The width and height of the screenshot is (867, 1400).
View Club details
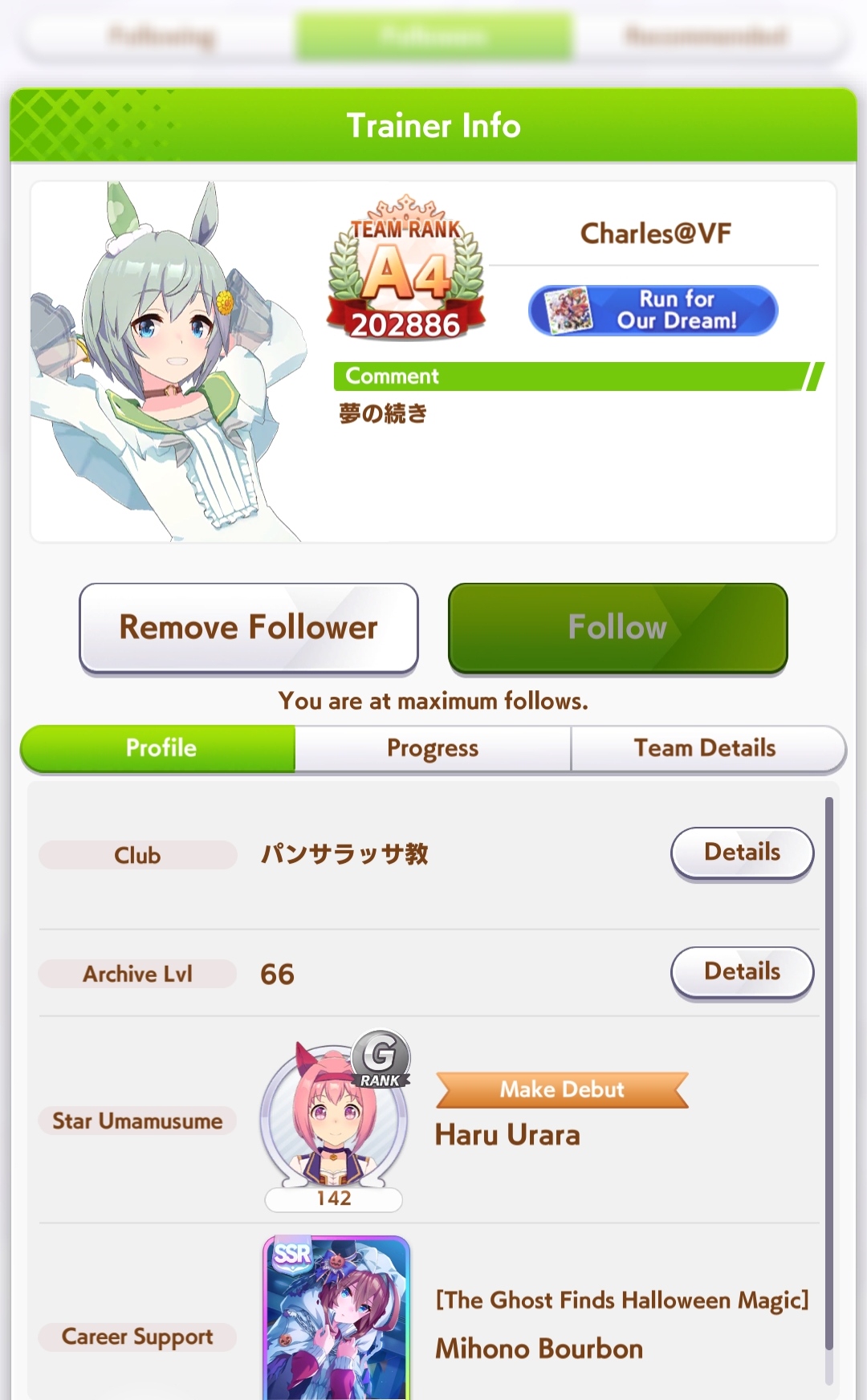[743, 853]
